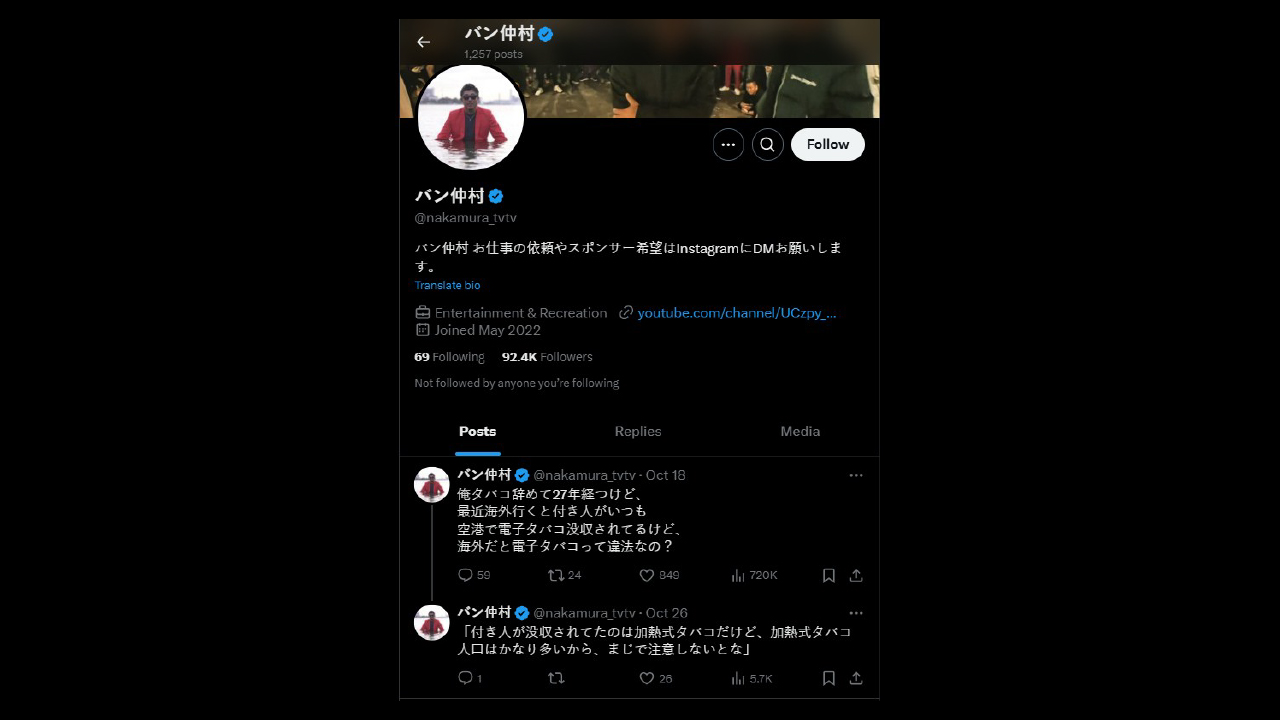
Task: Tap Translate bio
Action: tap(447, 286)
